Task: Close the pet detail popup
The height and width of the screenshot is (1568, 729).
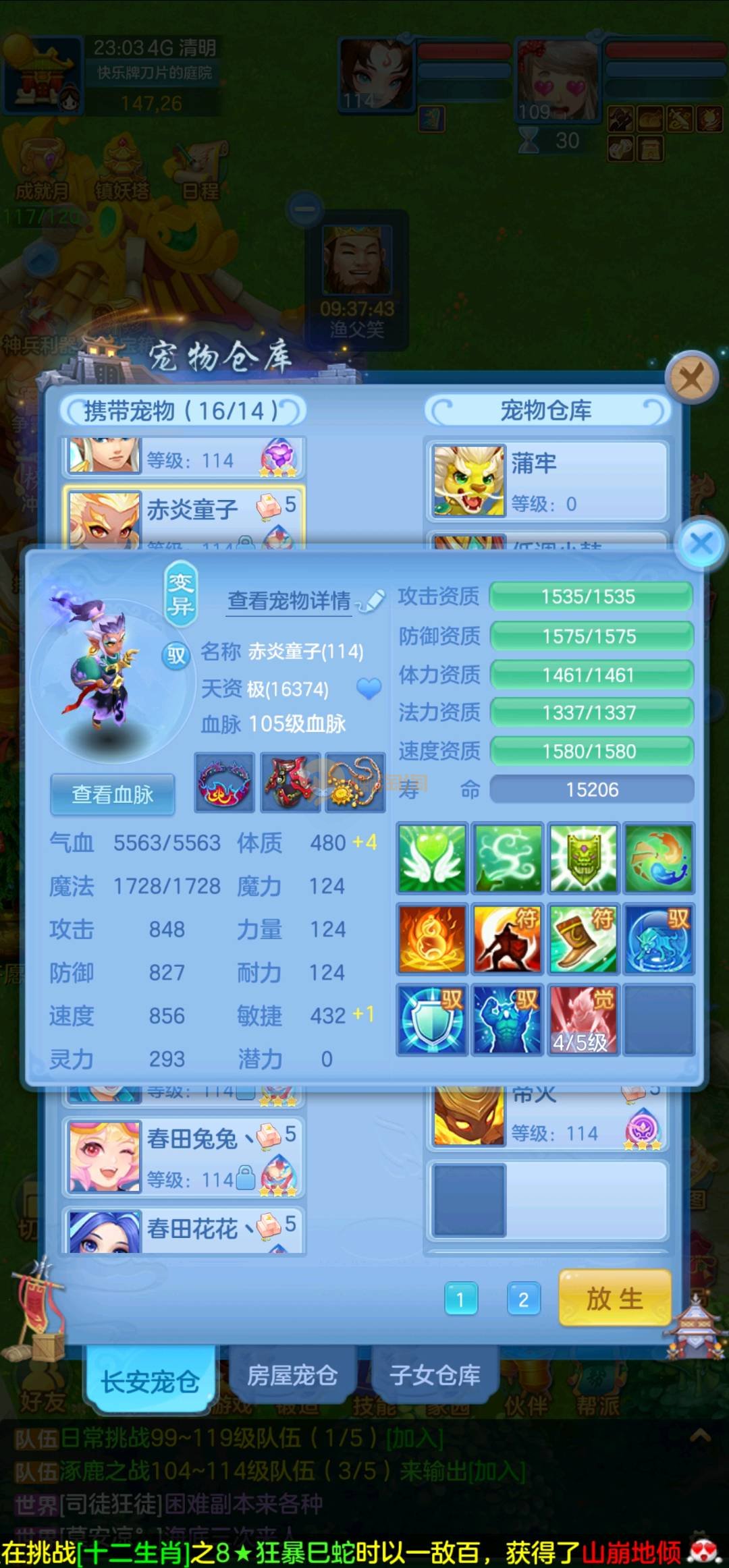Action: [701, 543]
